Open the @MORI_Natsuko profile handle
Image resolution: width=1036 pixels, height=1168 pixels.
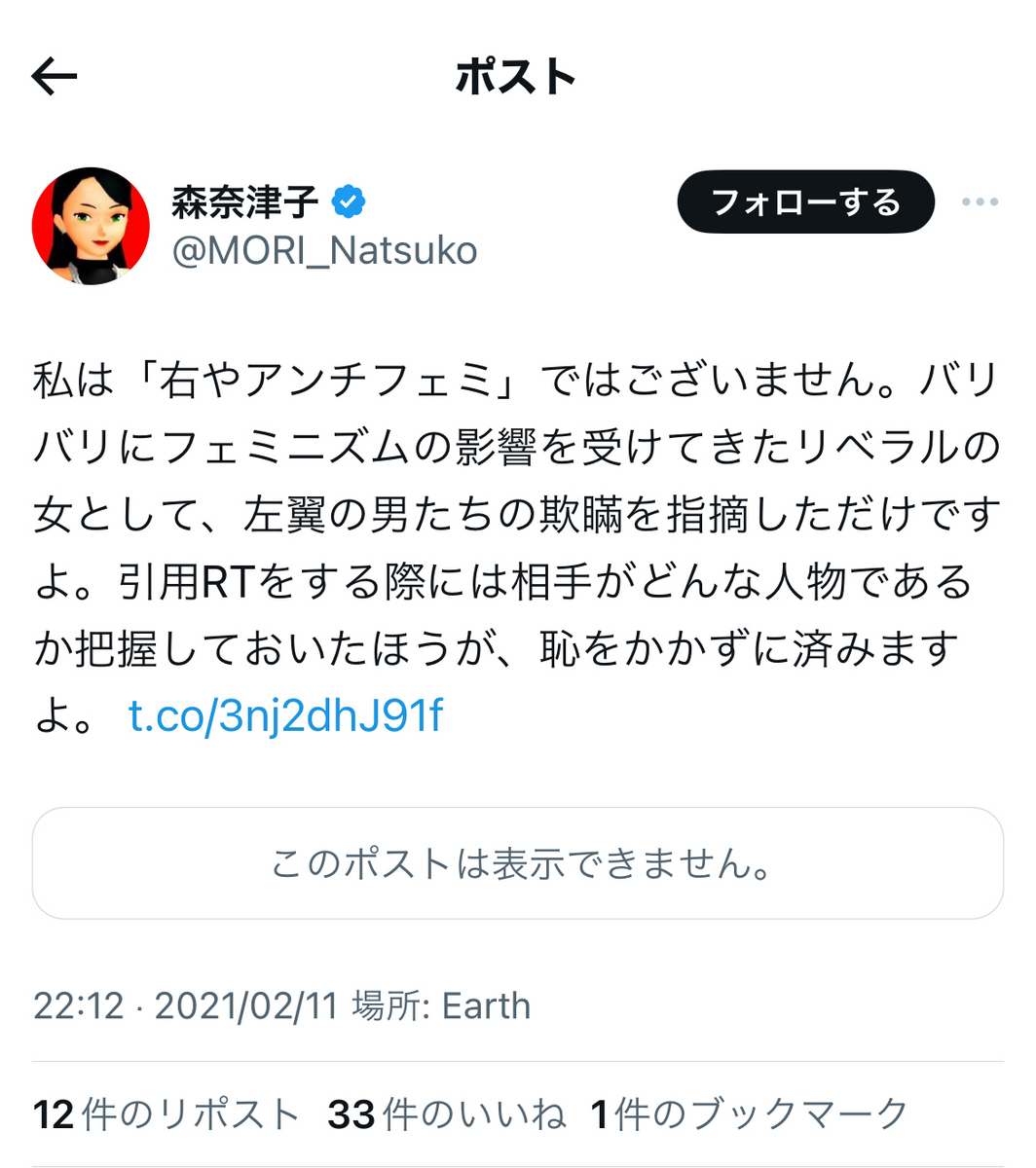324,251
